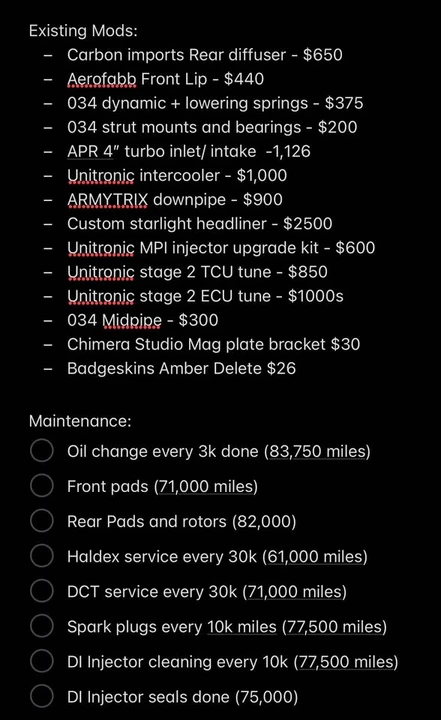Mark DCT service every 30k complete
Screen dimensions: 441x720
pyautogui.click(x=42, y=591)
